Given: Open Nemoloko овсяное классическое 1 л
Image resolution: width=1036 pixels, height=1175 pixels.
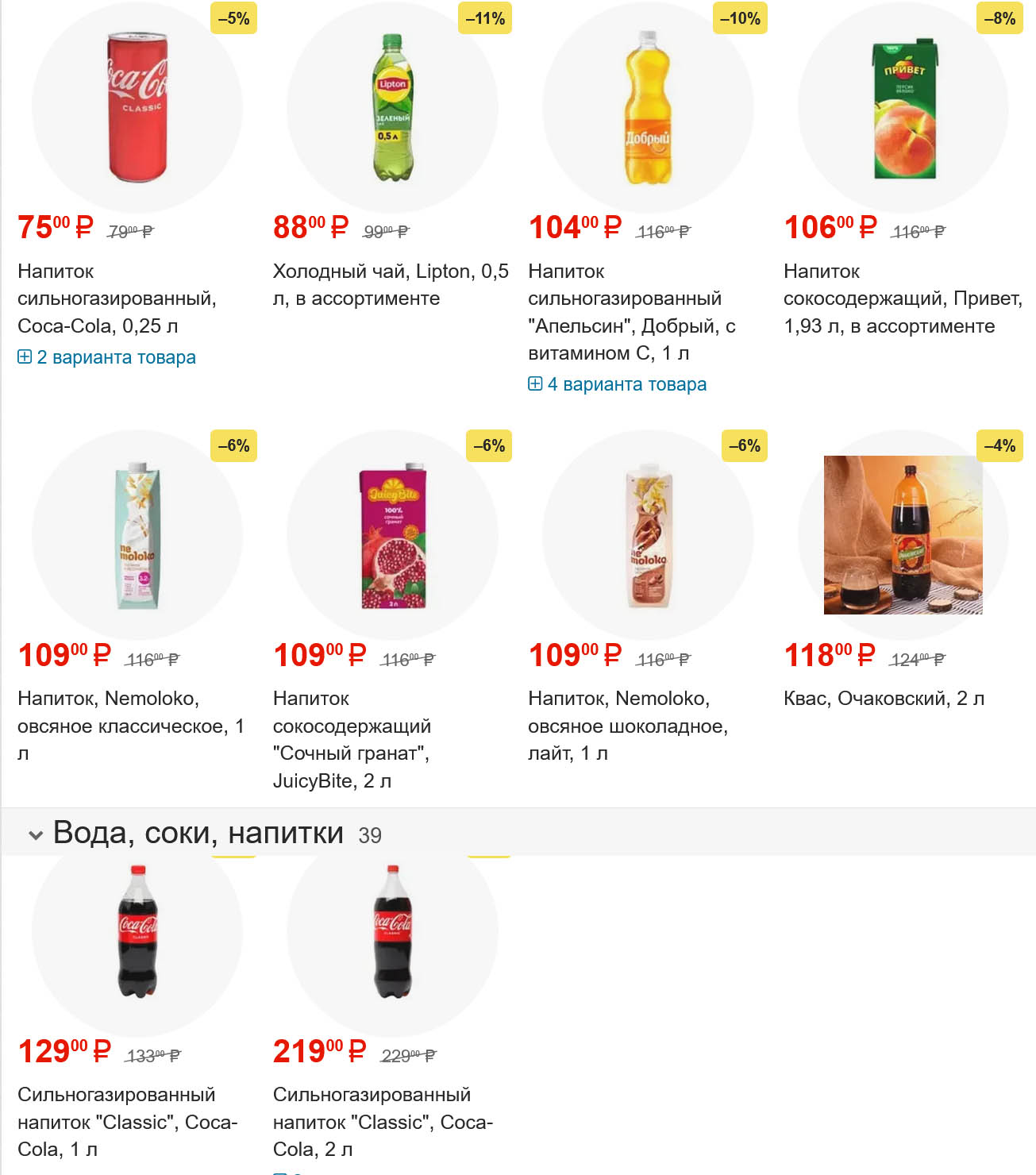Looking at the screenshot, I should pos(130,726).
